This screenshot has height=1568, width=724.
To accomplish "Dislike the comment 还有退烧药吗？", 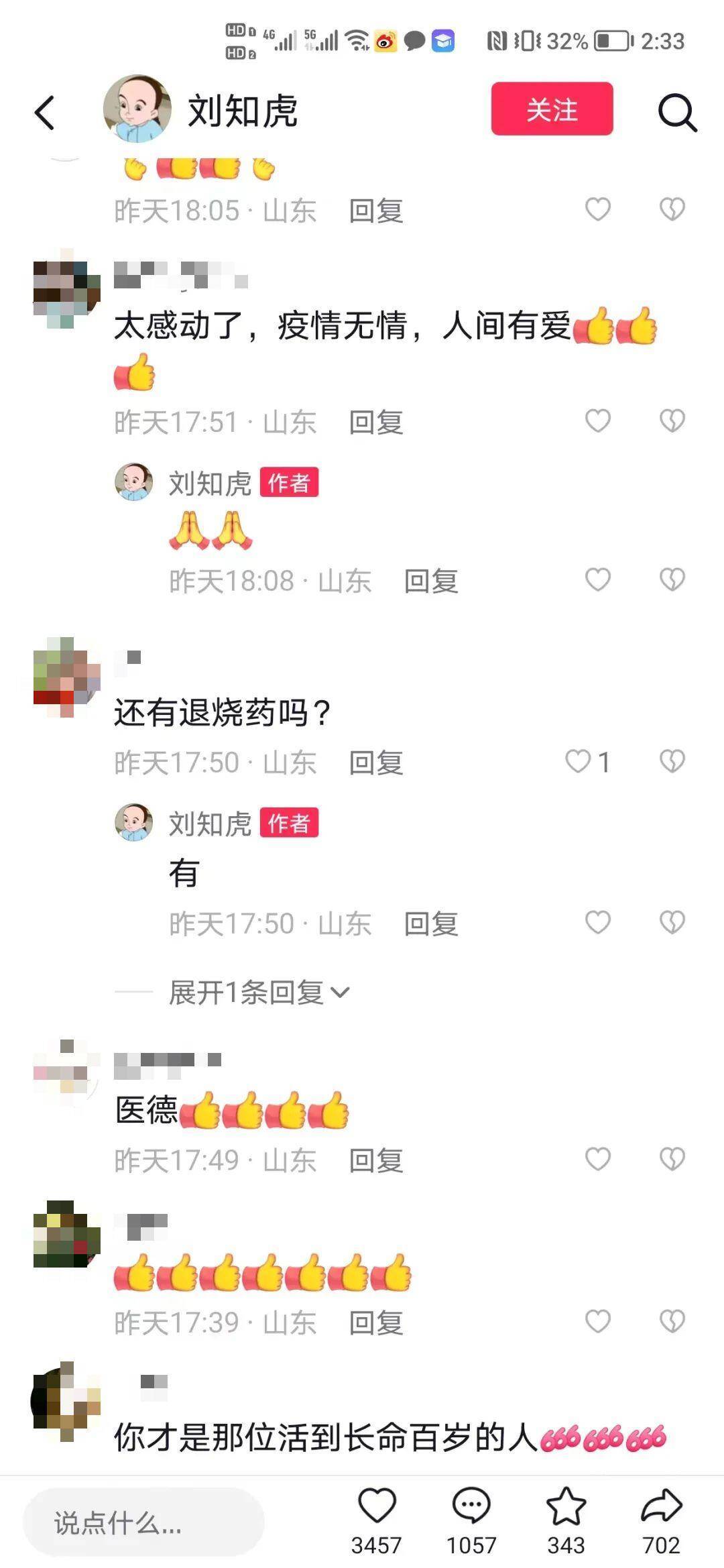I will point(672,761).
